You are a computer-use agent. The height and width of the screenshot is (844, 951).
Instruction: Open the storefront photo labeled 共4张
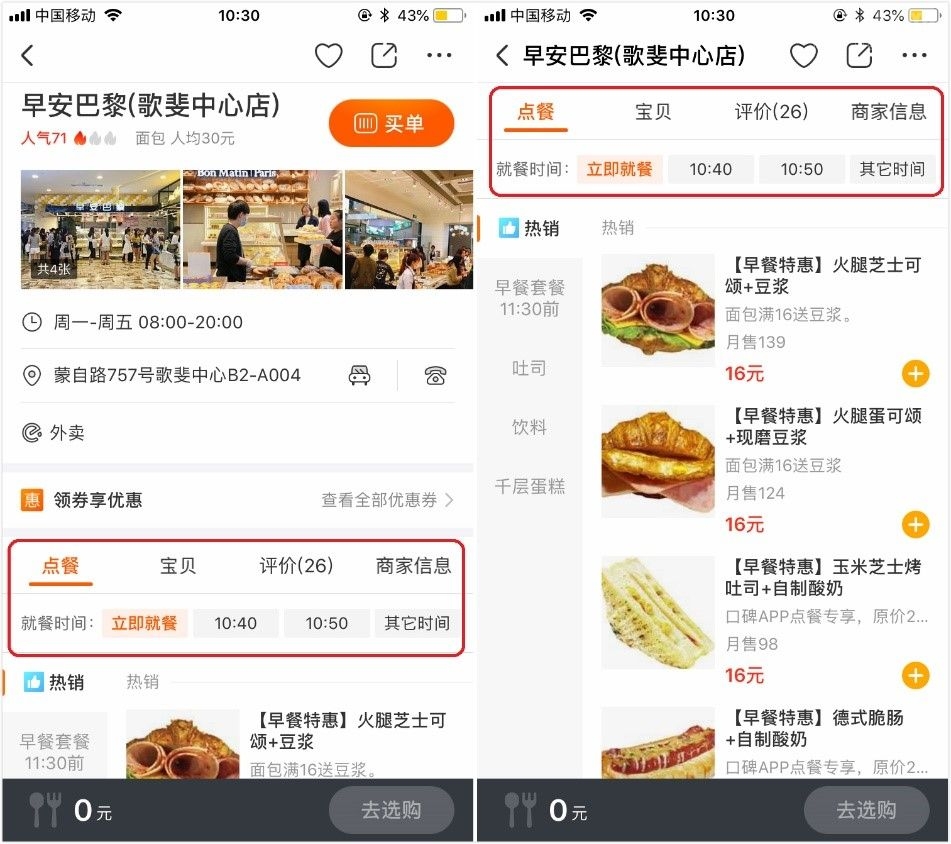tap(100, 229)
